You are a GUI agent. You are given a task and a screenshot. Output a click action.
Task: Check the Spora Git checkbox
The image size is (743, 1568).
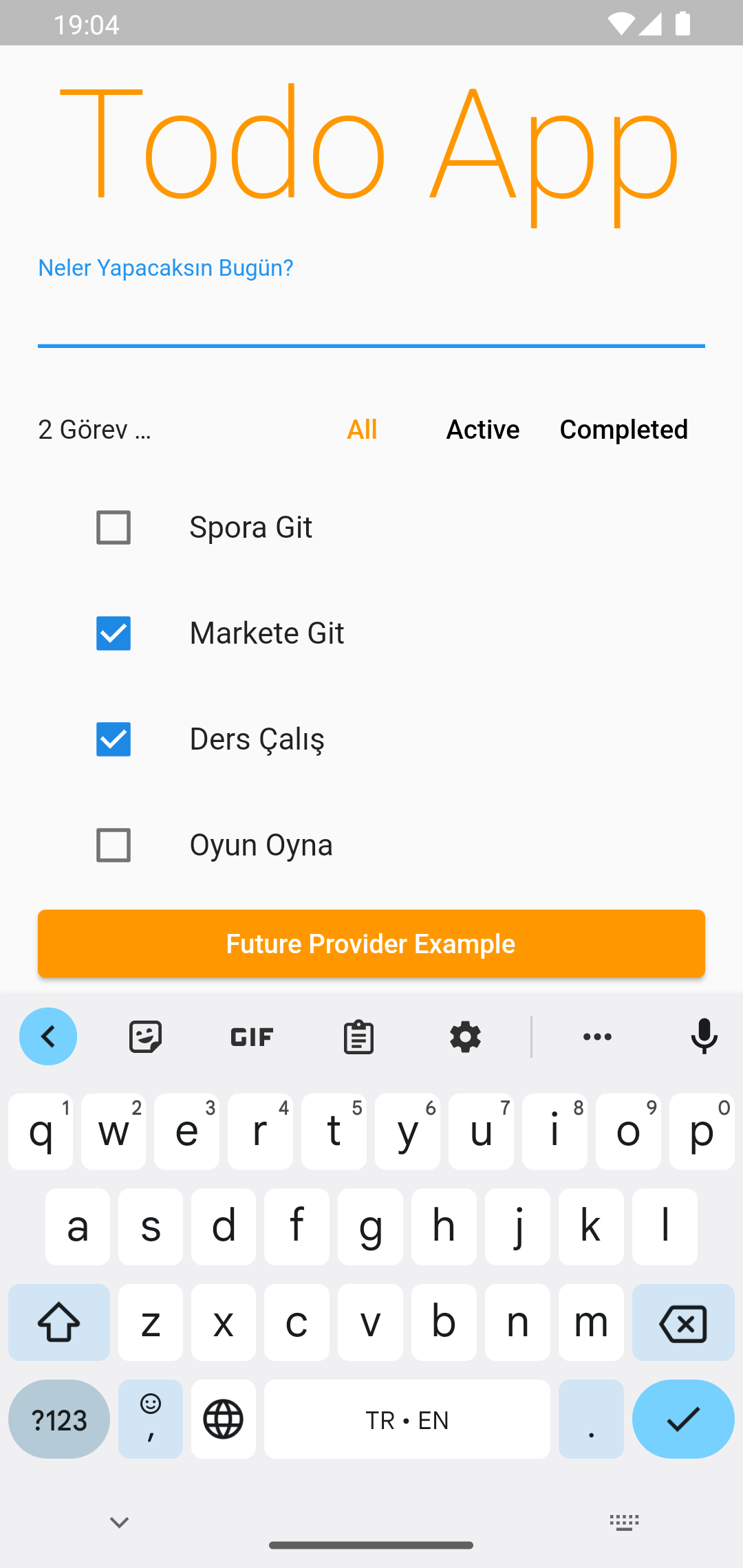[x=114, y=527]
